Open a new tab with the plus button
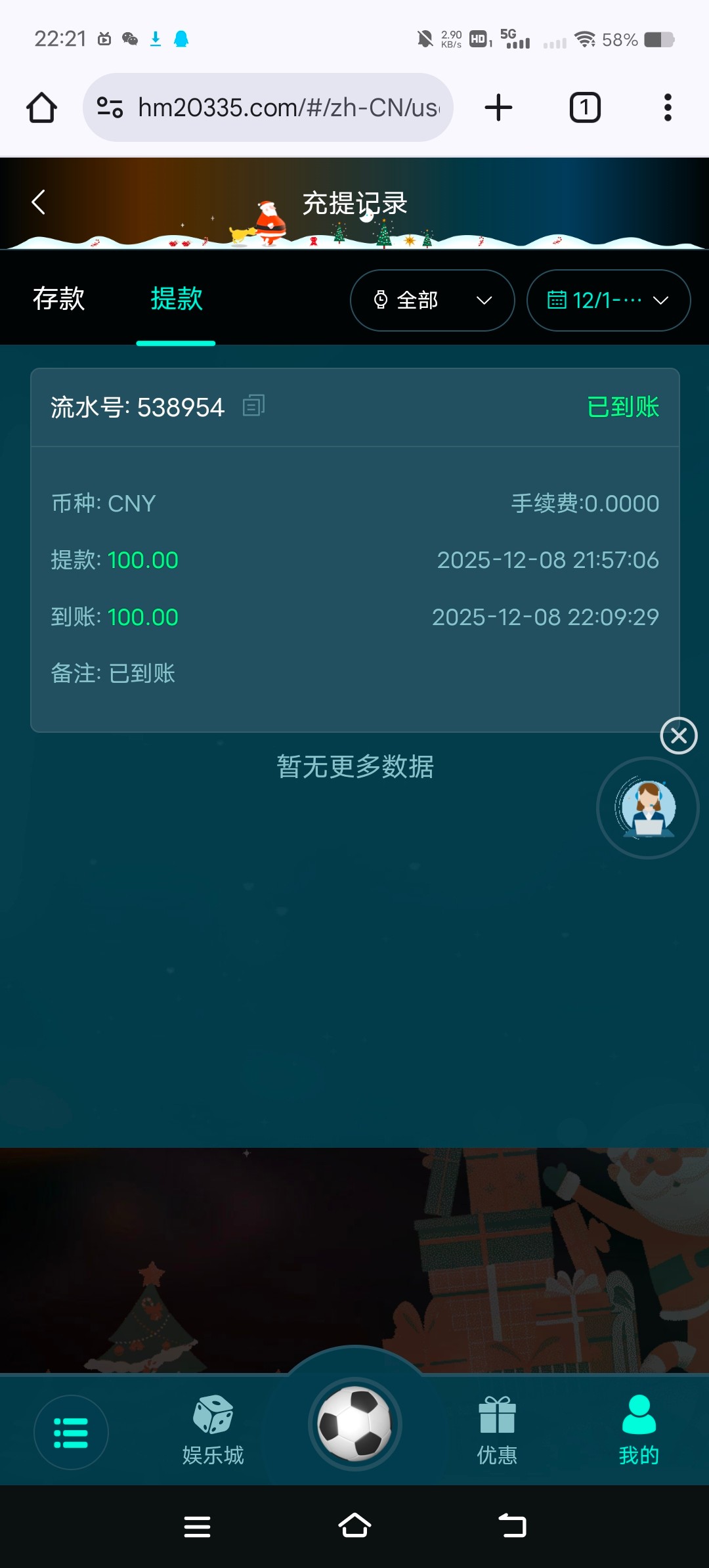 (498, 106)
